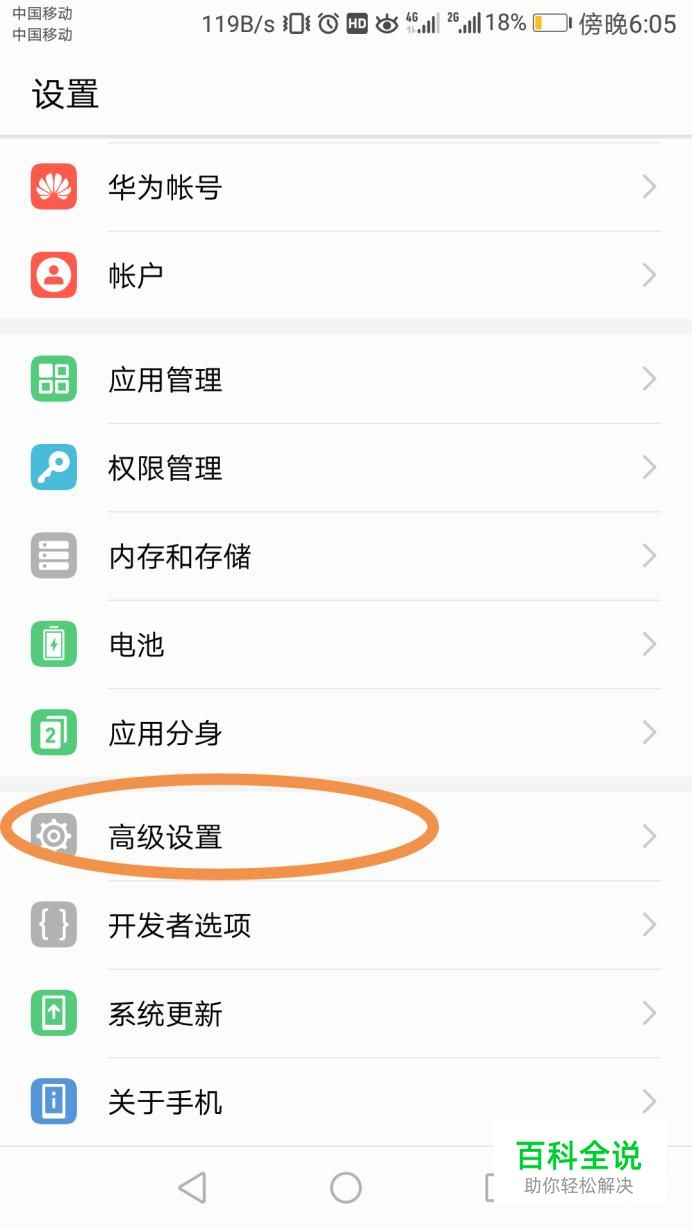
Task: Select 高级设置
Action: (x=346, y=836)
